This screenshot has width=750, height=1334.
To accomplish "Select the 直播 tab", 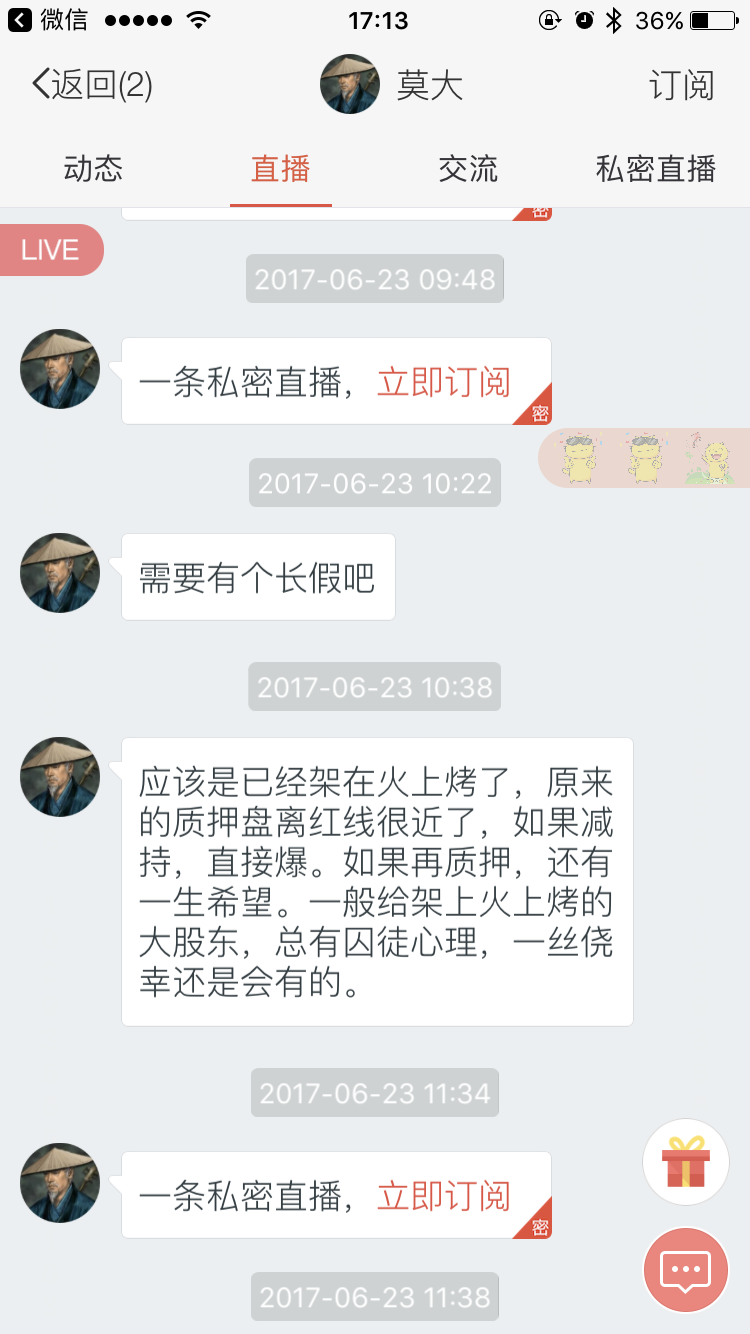I will (x=280, y=168).
